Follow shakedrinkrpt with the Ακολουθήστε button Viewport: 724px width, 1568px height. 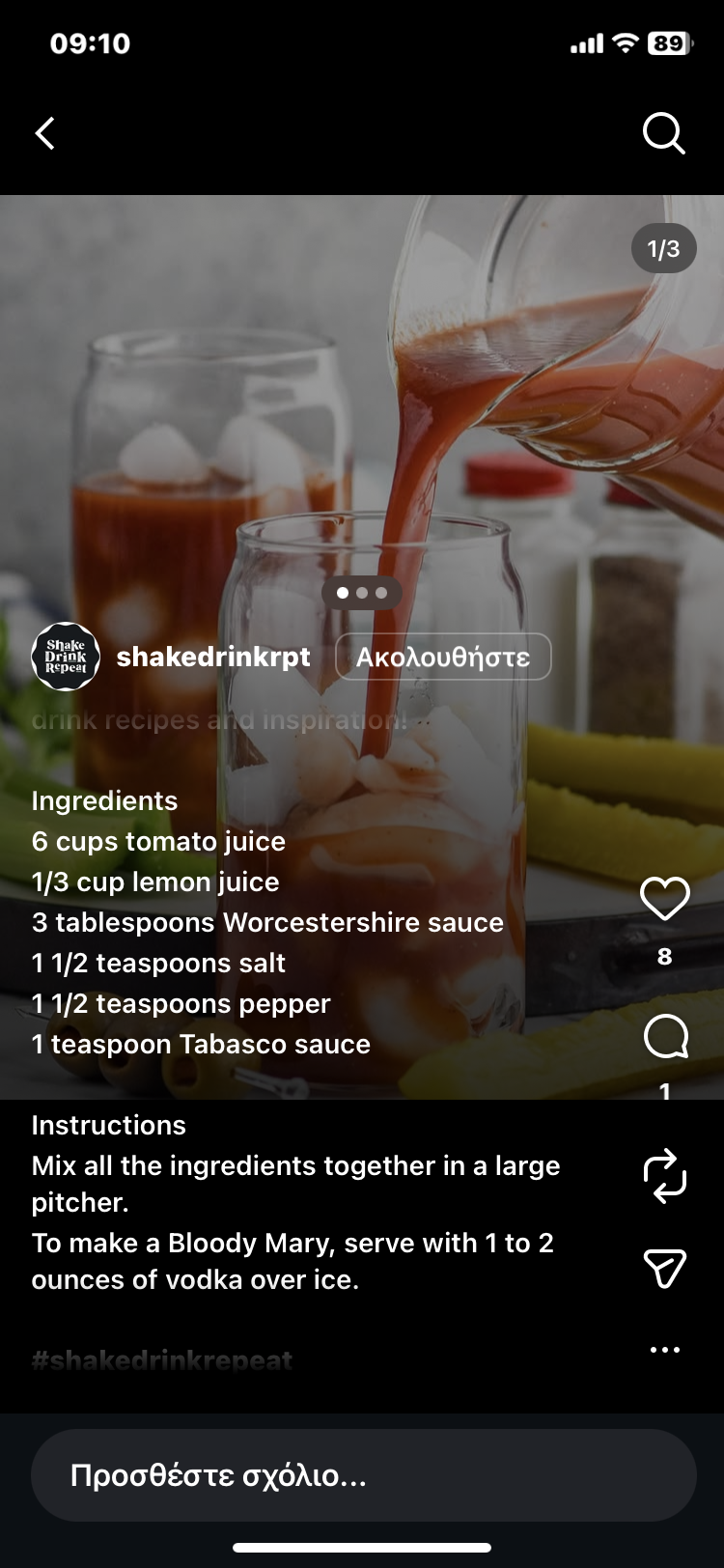coord(443,658)
